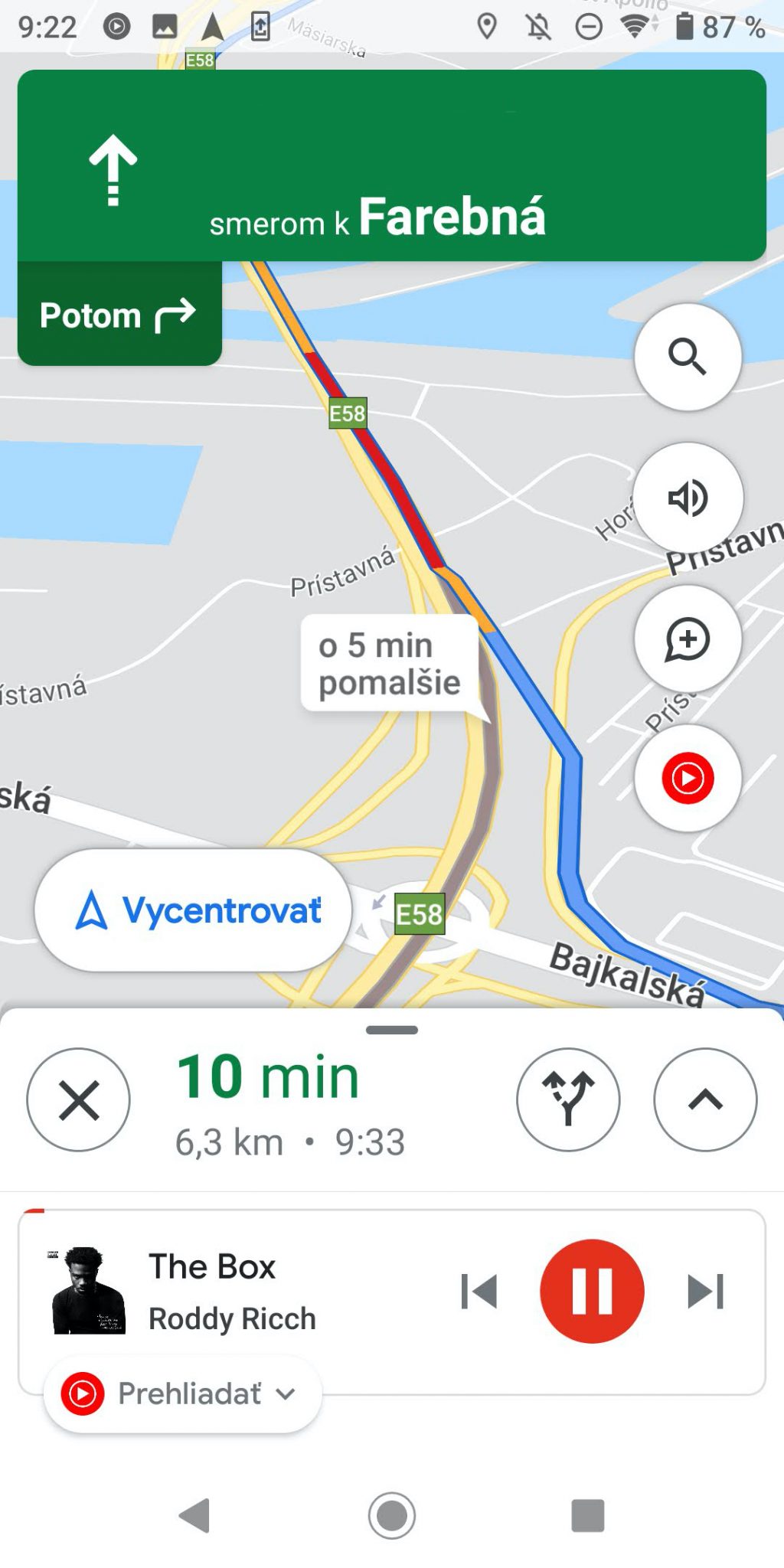Image resolution: width=784 pixels, height=1568 pixels.
Task: Skip to the next track
Action: click(705, 1292)
